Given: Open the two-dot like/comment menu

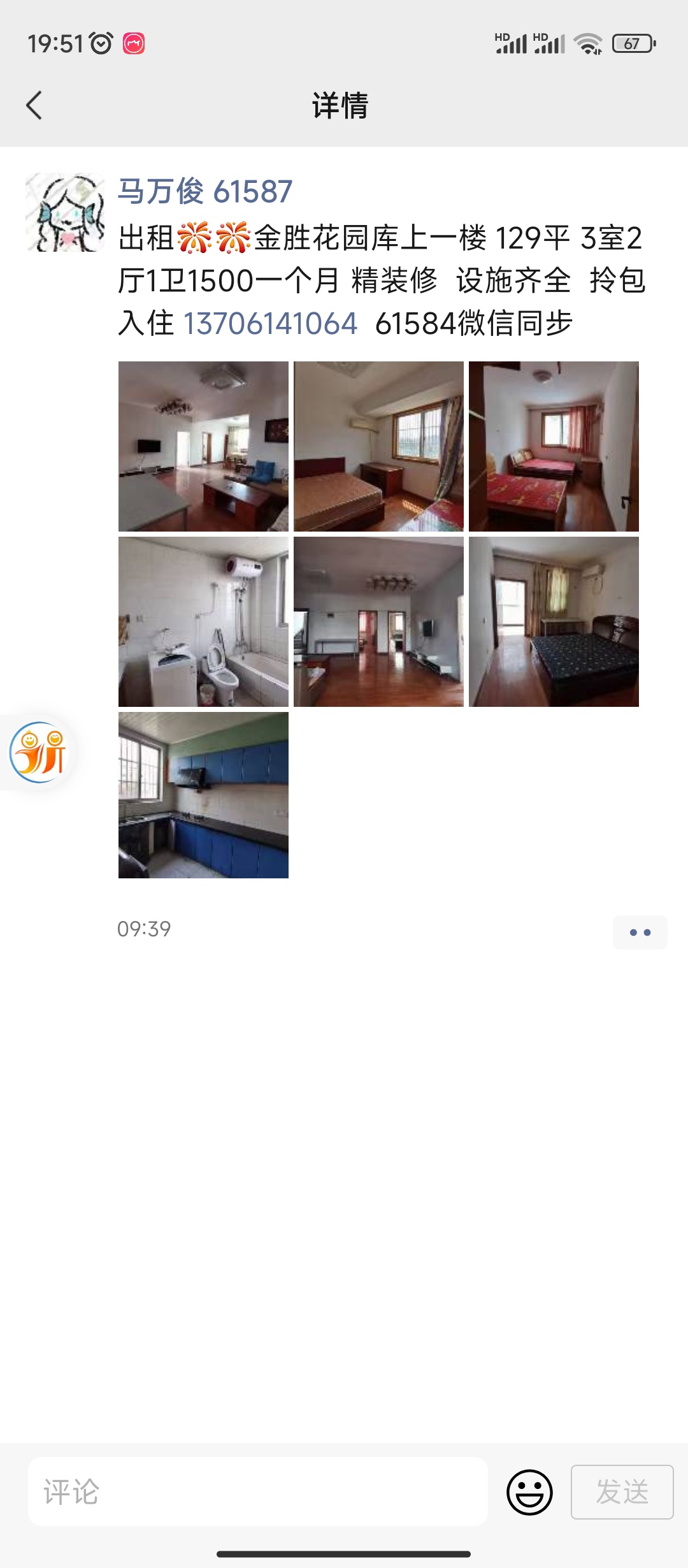Looking at the screenshot, I should tap(640, 933).
